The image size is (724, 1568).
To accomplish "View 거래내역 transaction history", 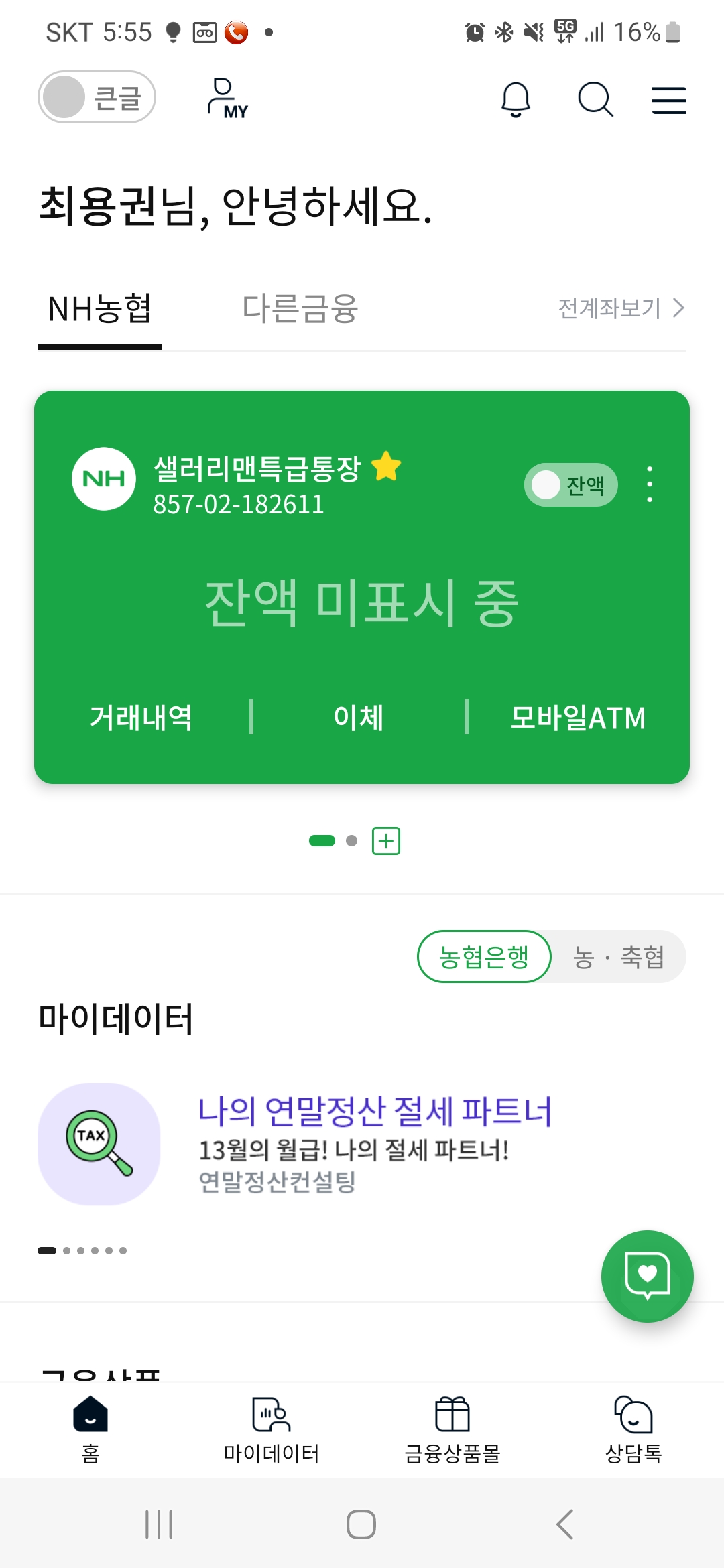I will [x=141, y=718].
